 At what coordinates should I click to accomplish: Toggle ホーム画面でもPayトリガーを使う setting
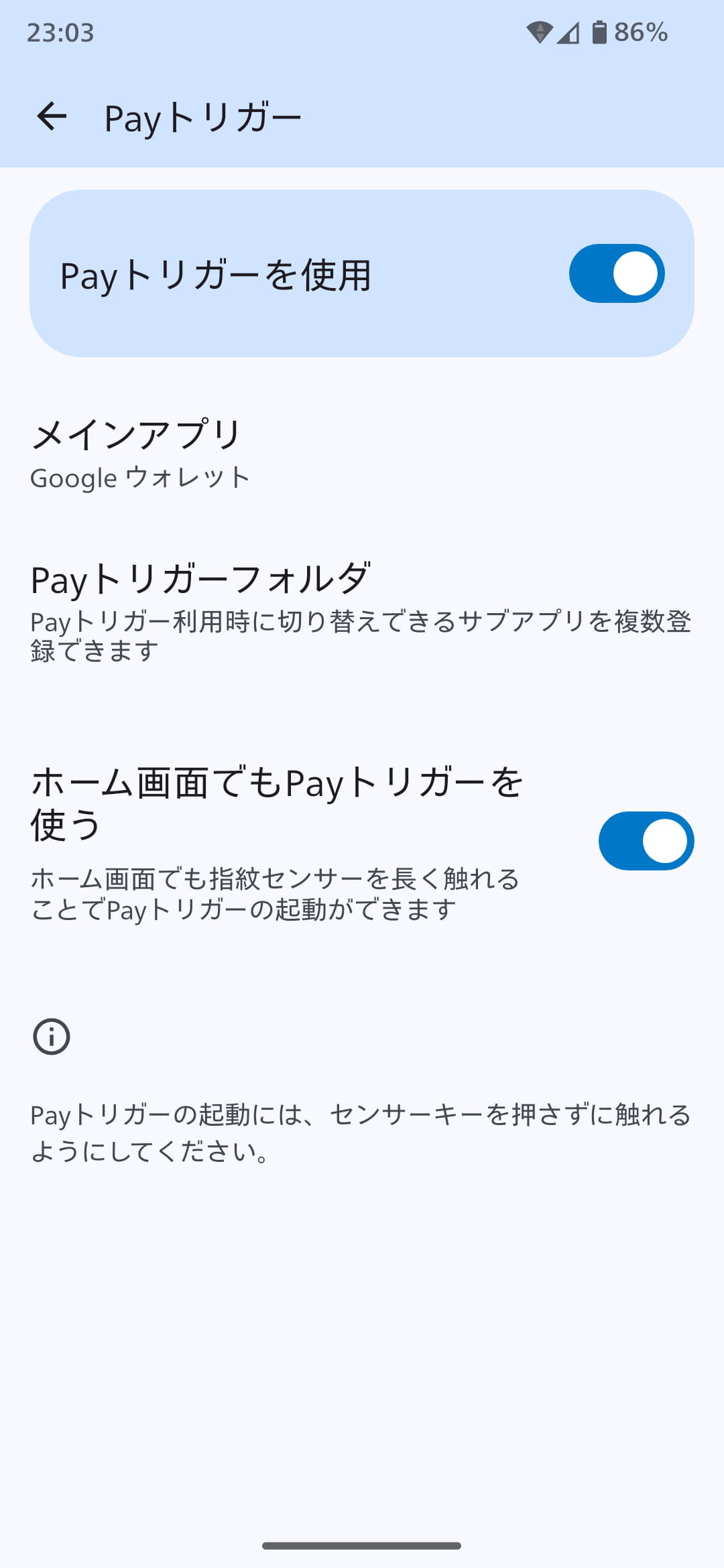click(x=646, y=840)
